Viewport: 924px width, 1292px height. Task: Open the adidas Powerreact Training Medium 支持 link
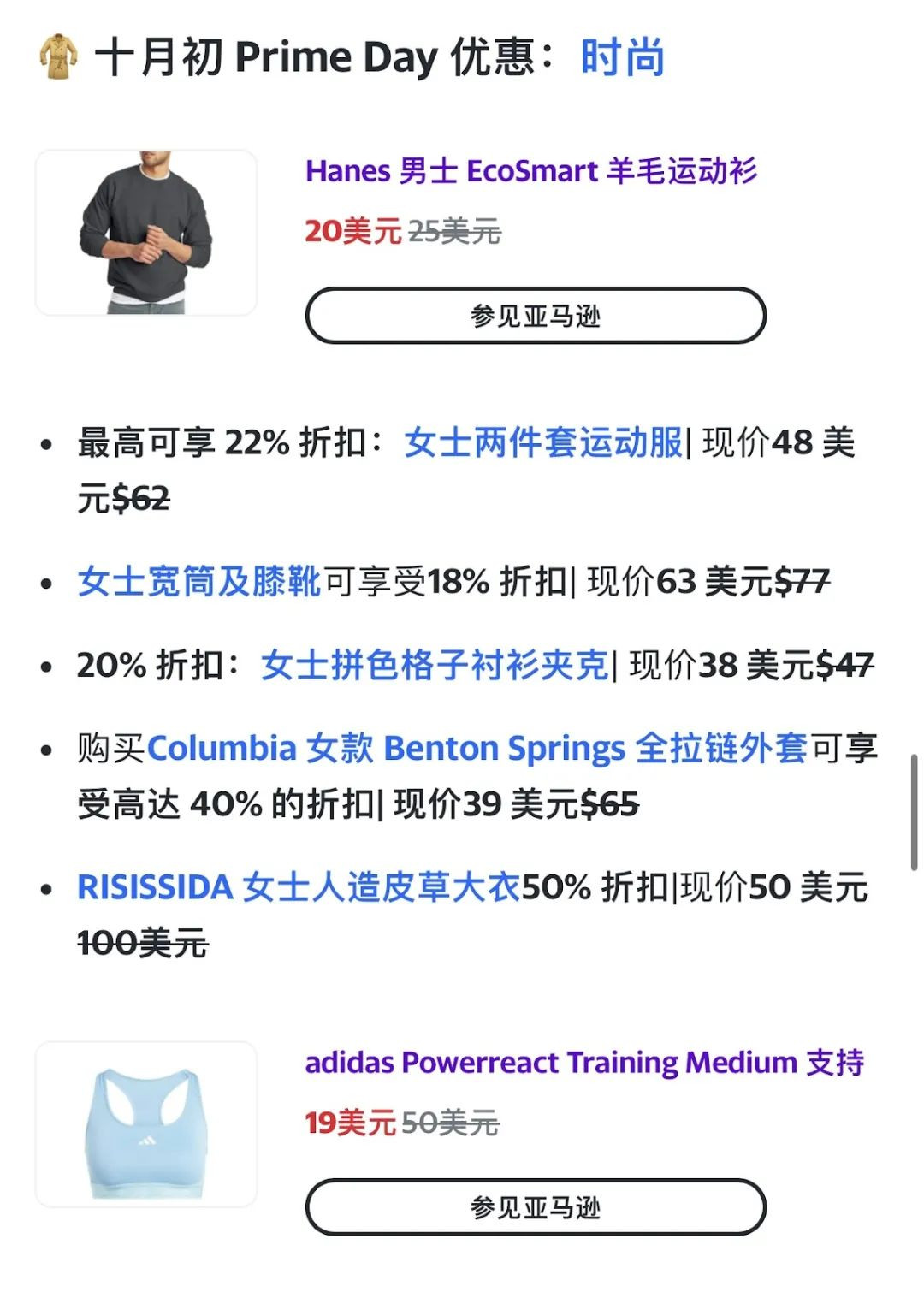pos(583,1063)
